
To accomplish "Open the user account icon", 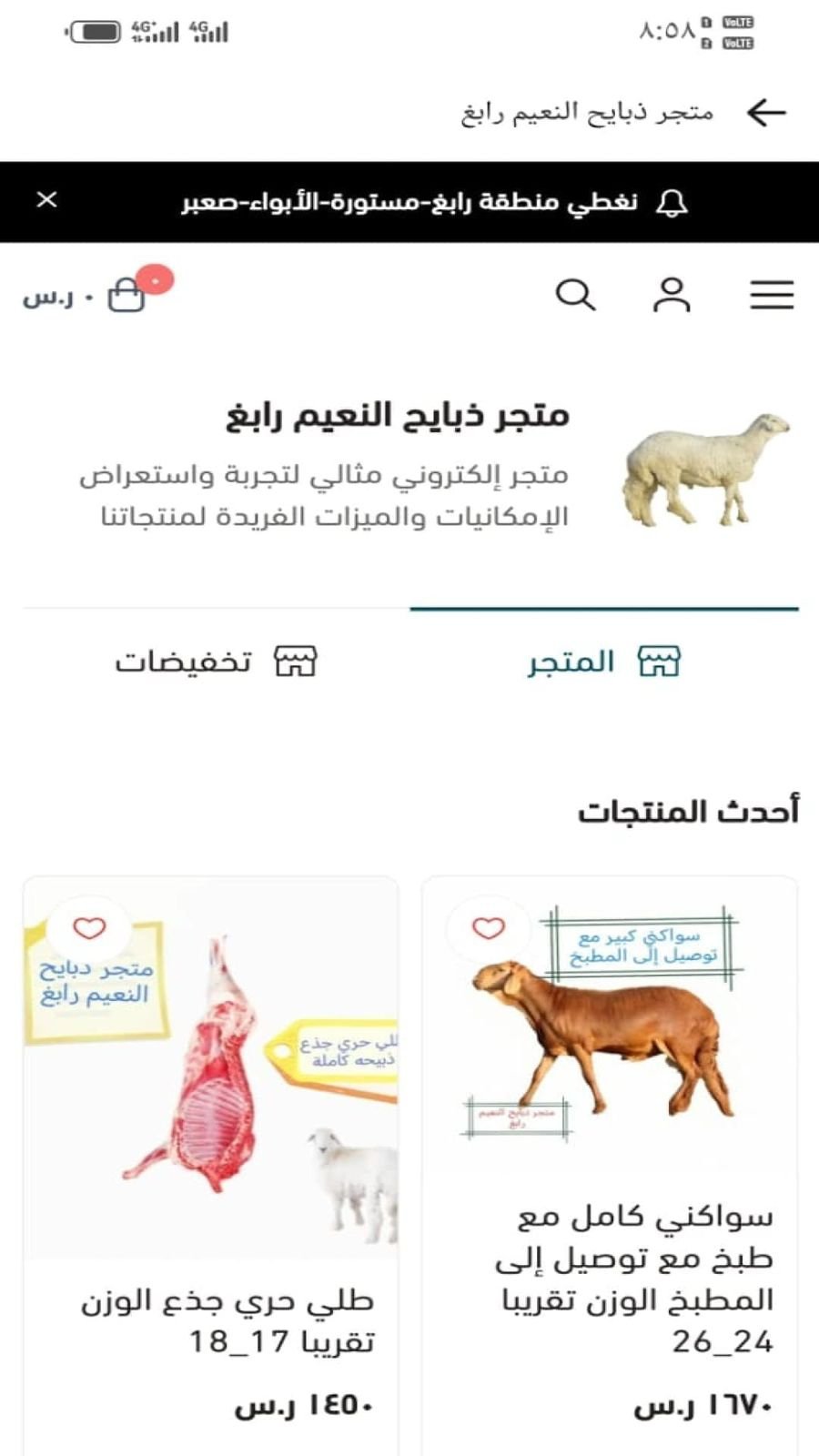I will tap(672, 296).
